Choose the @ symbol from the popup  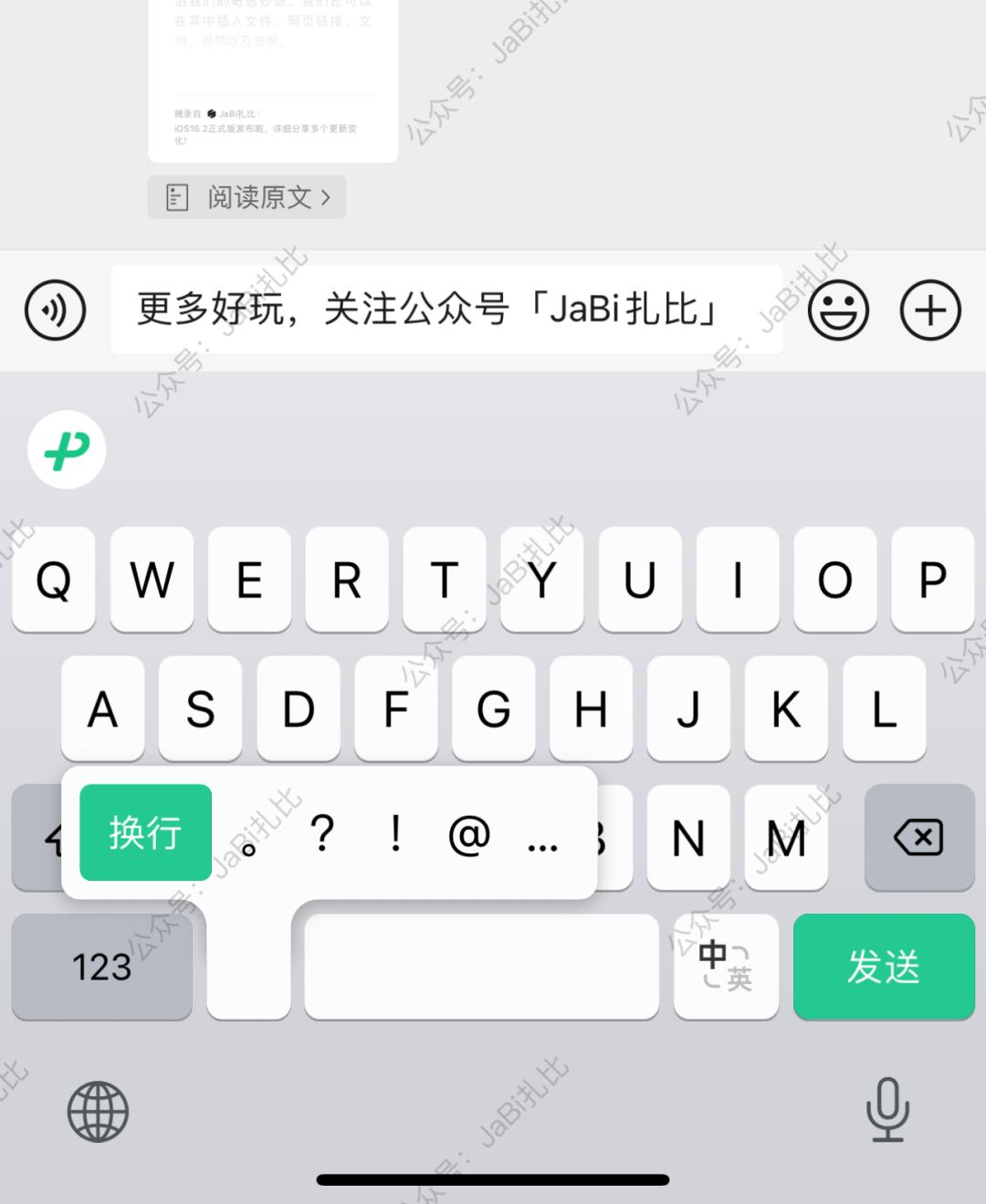coord(467,832)
